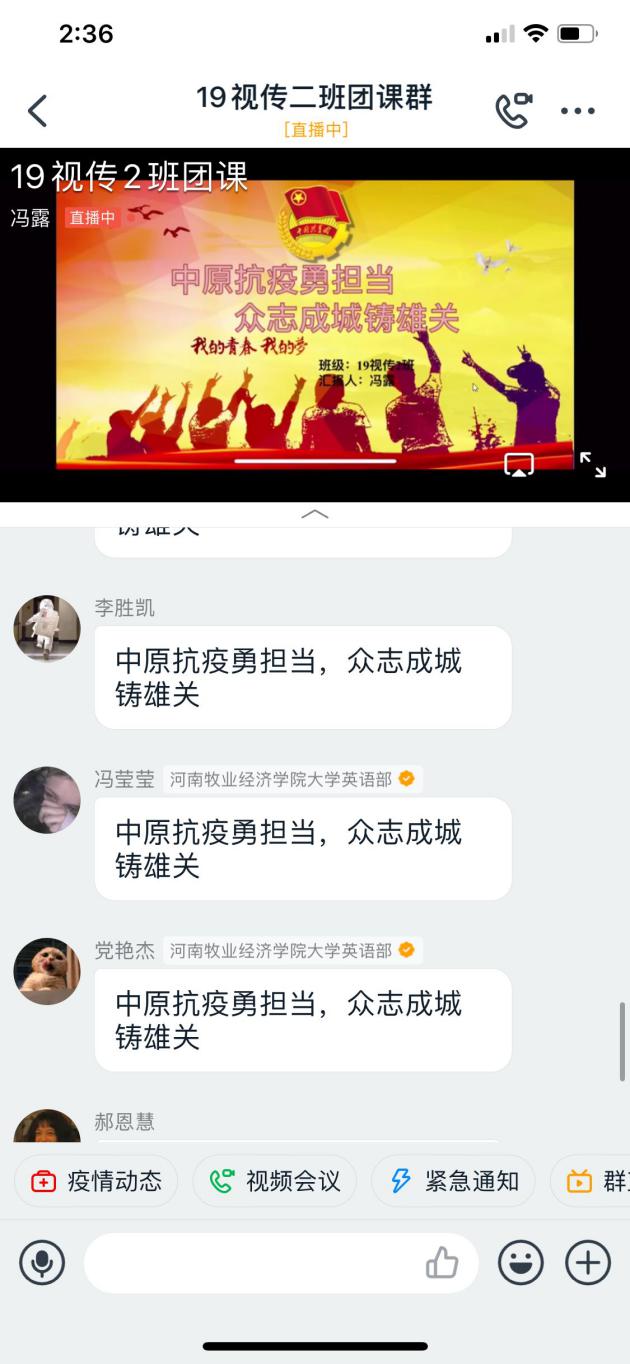The height and width of the screenshot is (1364, 630).
Task: Open 冯莹莹's profile avatar
Action: (x=47, y=800)
